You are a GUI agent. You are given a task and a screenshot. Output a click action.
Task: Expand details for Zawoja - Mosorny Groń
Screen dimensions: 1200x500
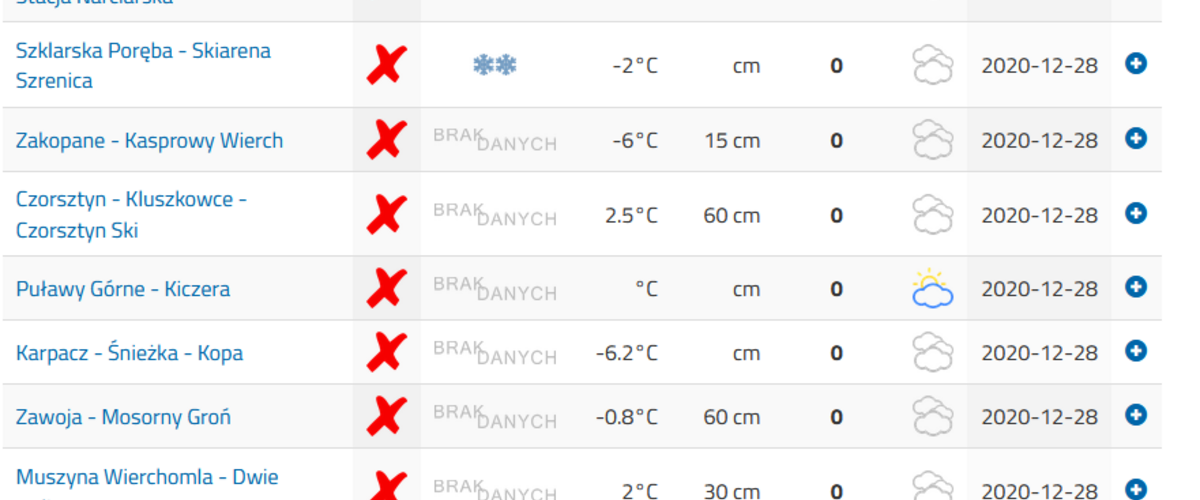pyautogui.click(x=1136, y=415)
